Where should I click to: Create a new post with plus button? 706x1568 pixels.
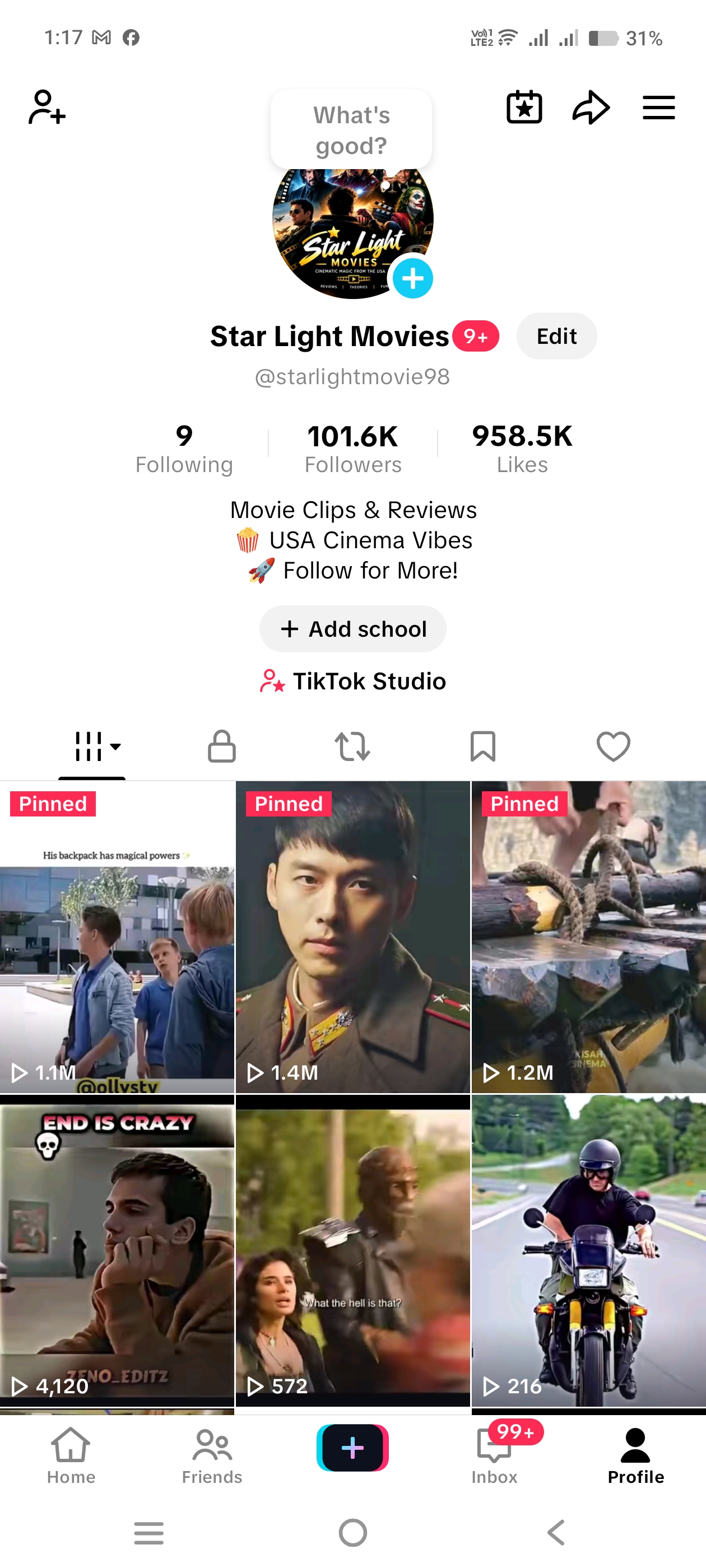pyautogui.click(x=352, y=1448)
